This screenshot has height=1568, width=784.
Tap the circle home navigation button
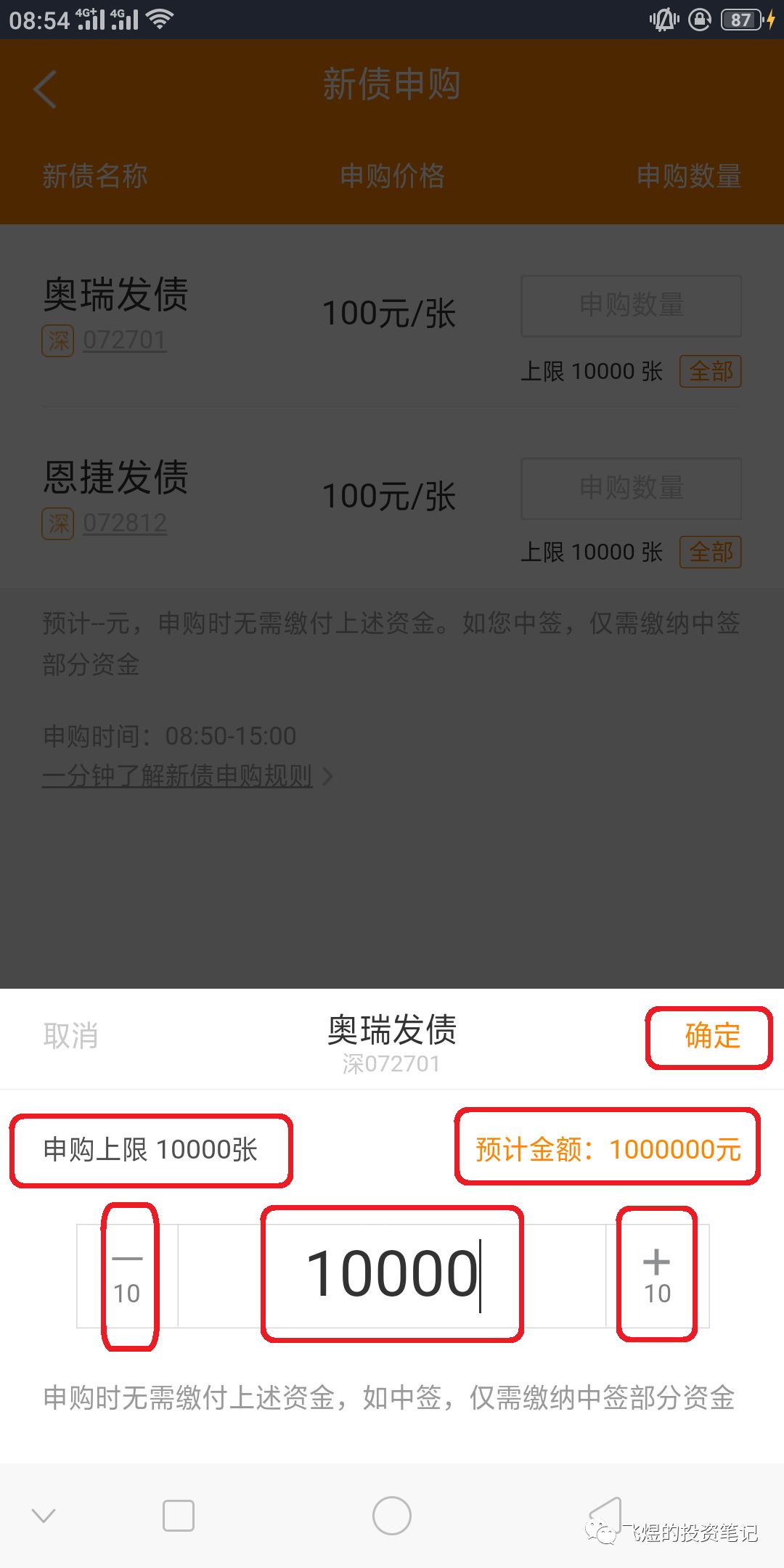[392, 1516]
